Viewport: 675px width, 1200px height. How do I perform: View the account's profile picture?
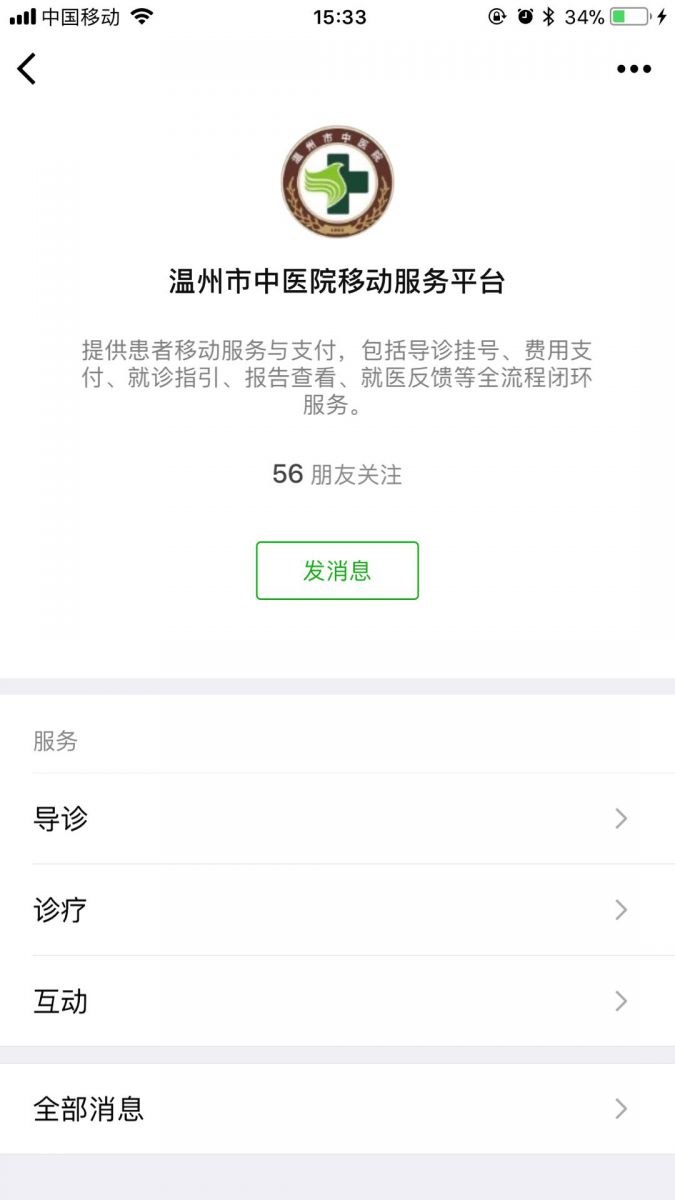[337, 181]
